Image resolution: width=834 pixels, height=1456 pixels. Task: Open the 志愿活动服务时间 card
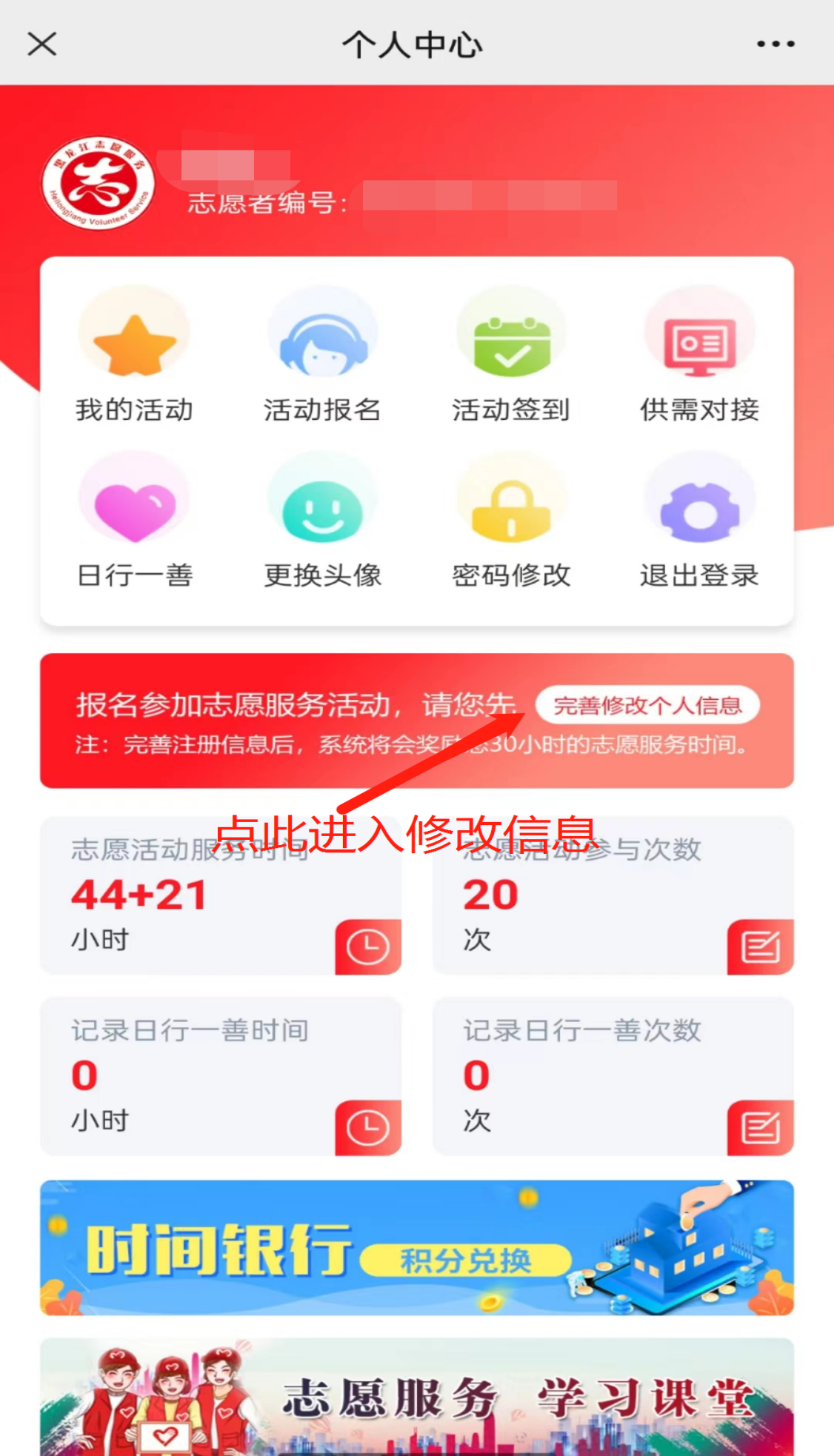(x=221, y=895)
